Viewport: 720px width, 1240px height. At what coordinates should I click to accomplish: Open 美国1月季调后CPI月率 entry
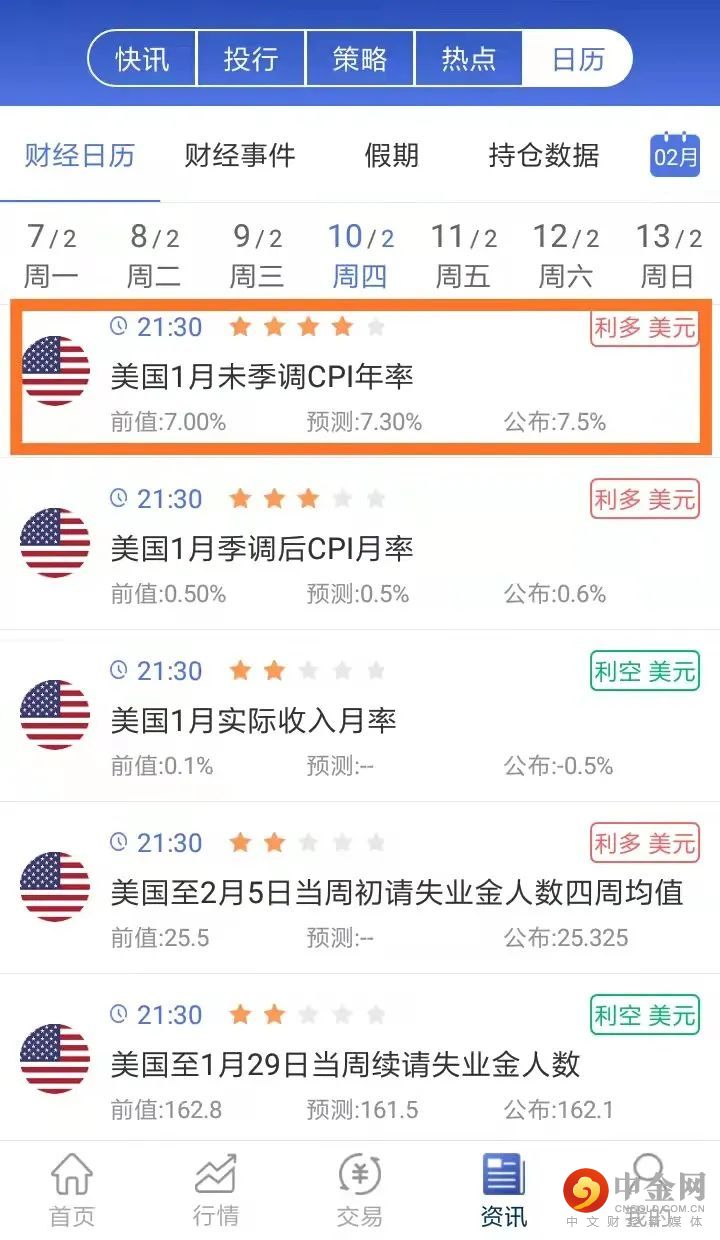coord(360,548)
